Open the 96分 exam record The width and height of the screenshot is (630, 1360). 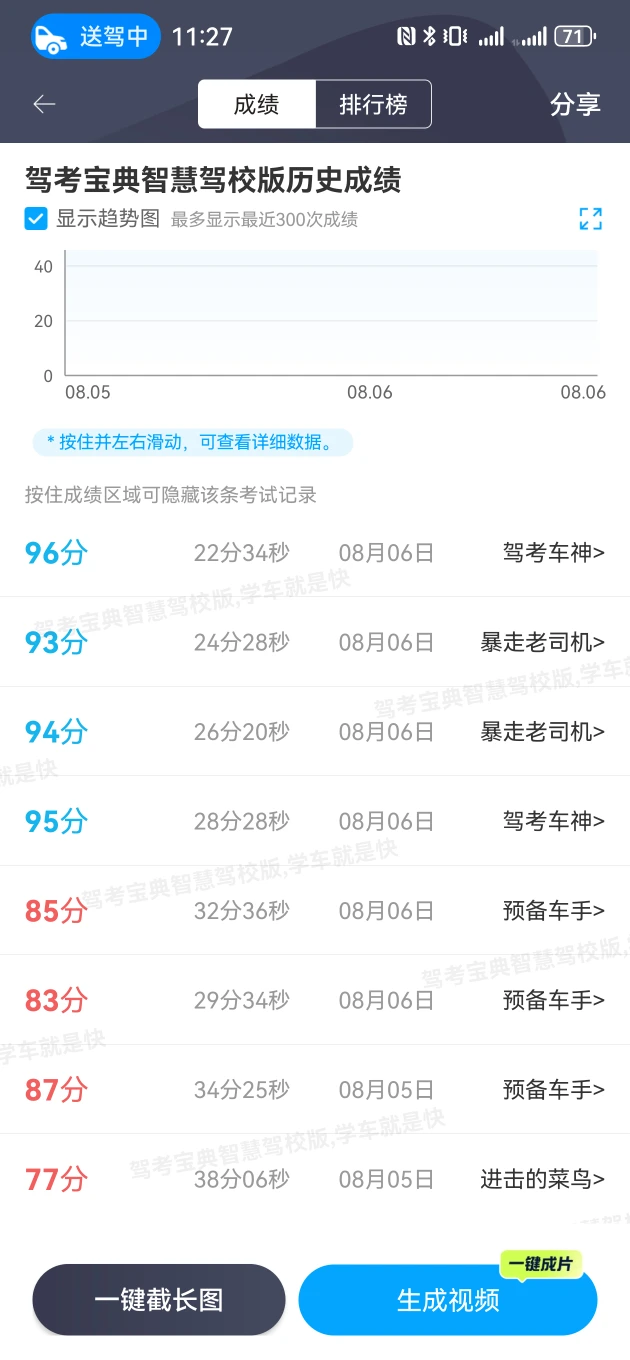[x=315, y=552]
